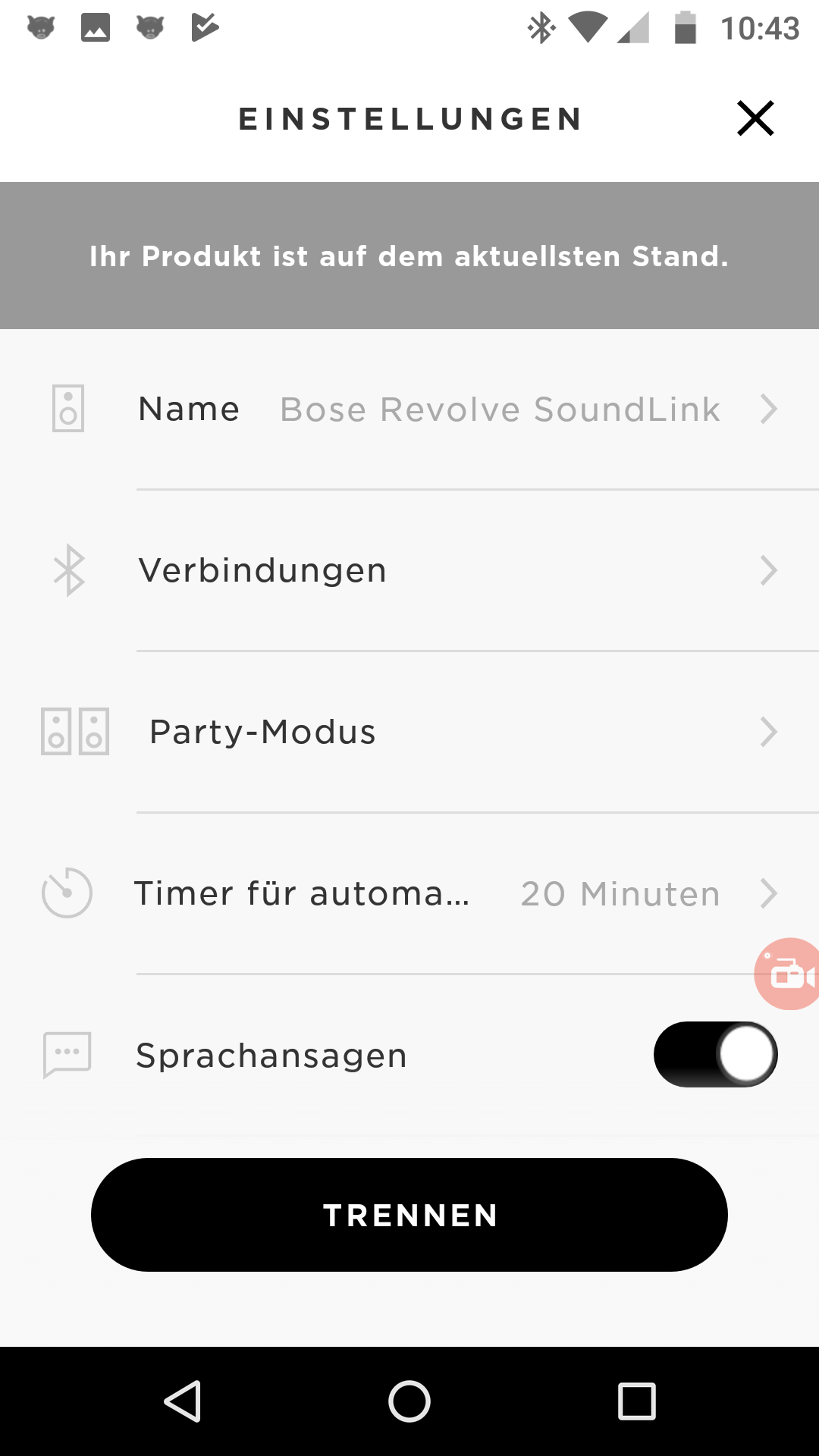819x1456 pixels.
Task: Open the 20 Minuten timer setting
Action: [x=409, y=893]
